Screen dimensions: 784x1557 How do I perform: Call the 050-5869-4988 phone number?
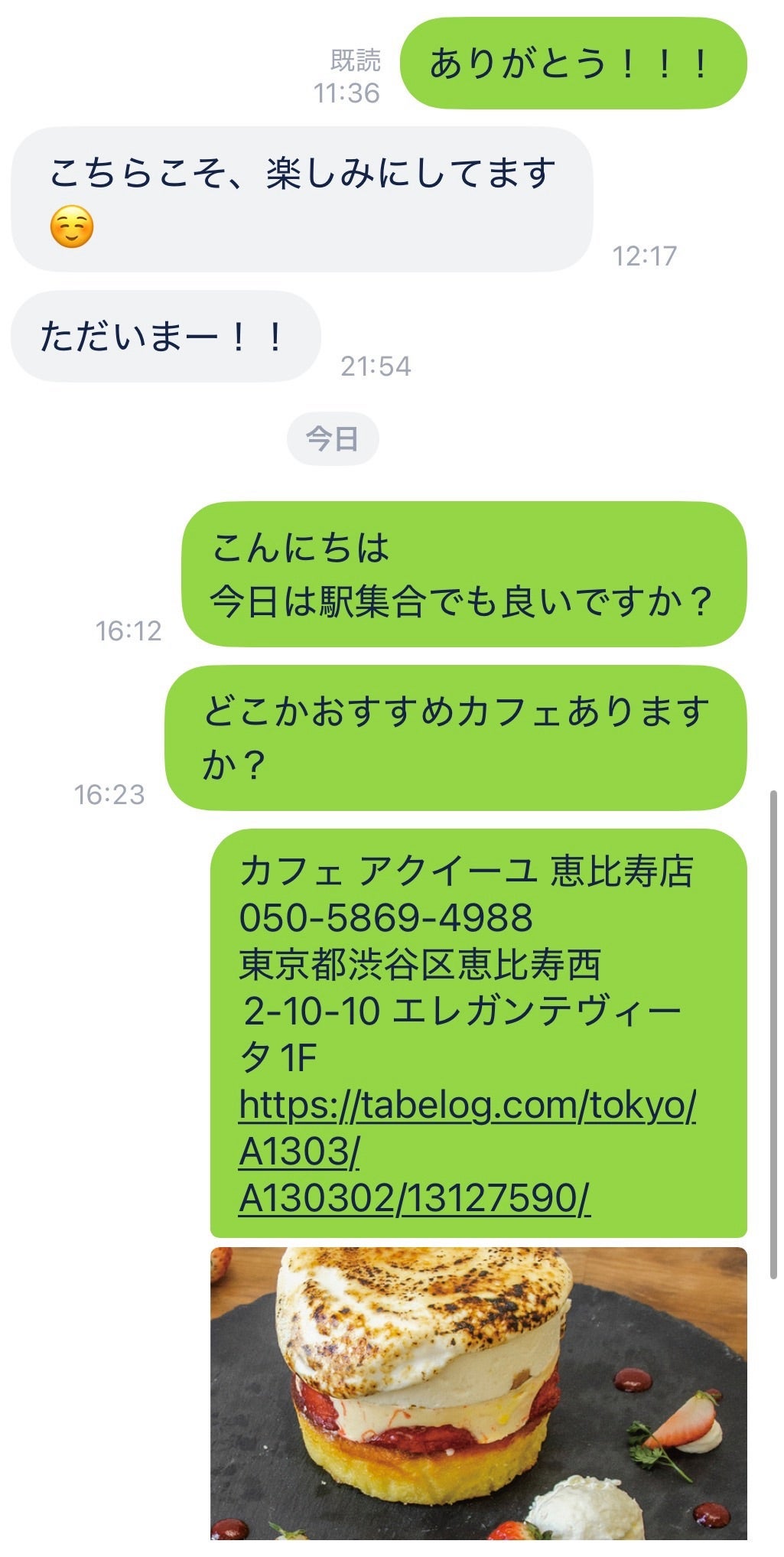pyautogui.click(x=385, y=918)
